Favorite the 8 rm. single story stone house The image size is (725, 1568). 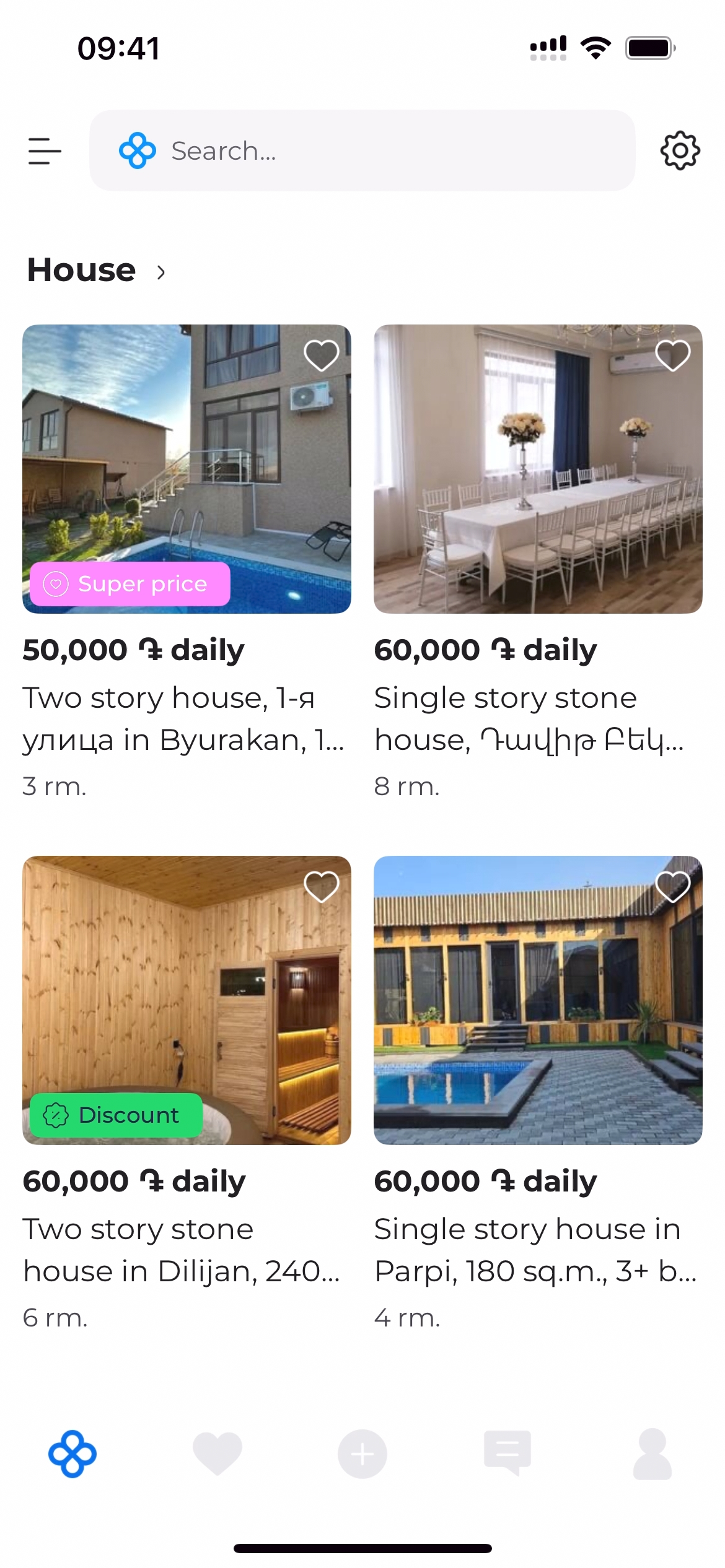click(672, 355)
